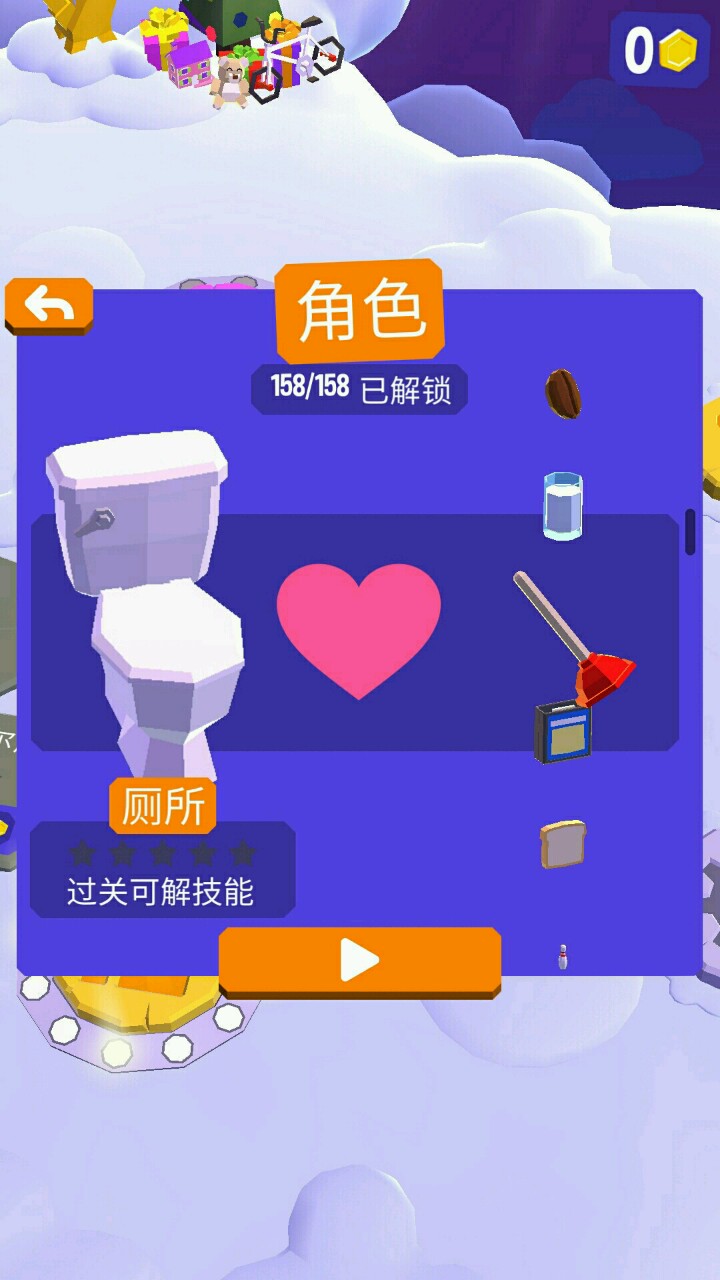Select the blue book character
Screen dimensions: 720x1280
pos(563,731)
